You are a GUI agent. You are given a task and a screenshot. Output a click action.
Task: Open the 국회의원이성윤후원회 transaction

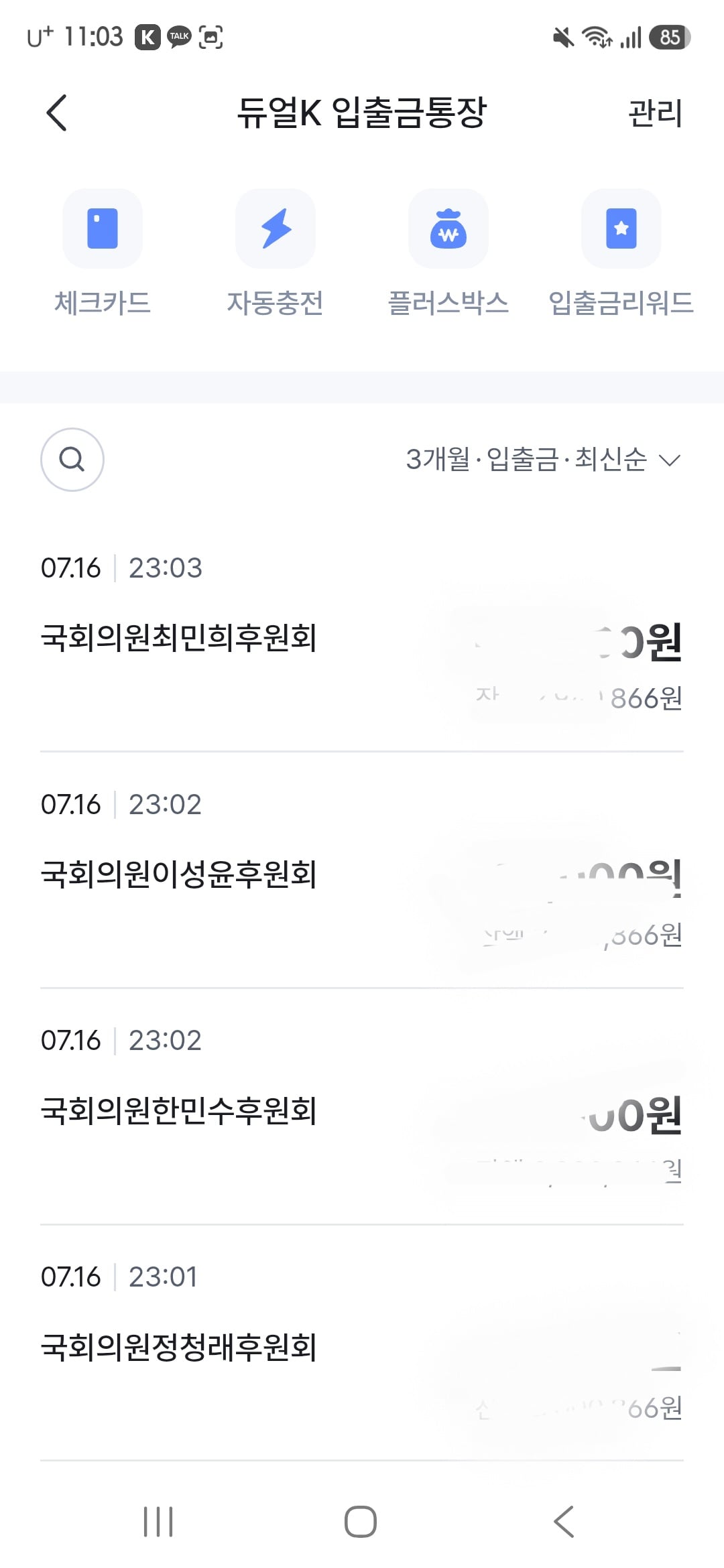tap(362, 870)
